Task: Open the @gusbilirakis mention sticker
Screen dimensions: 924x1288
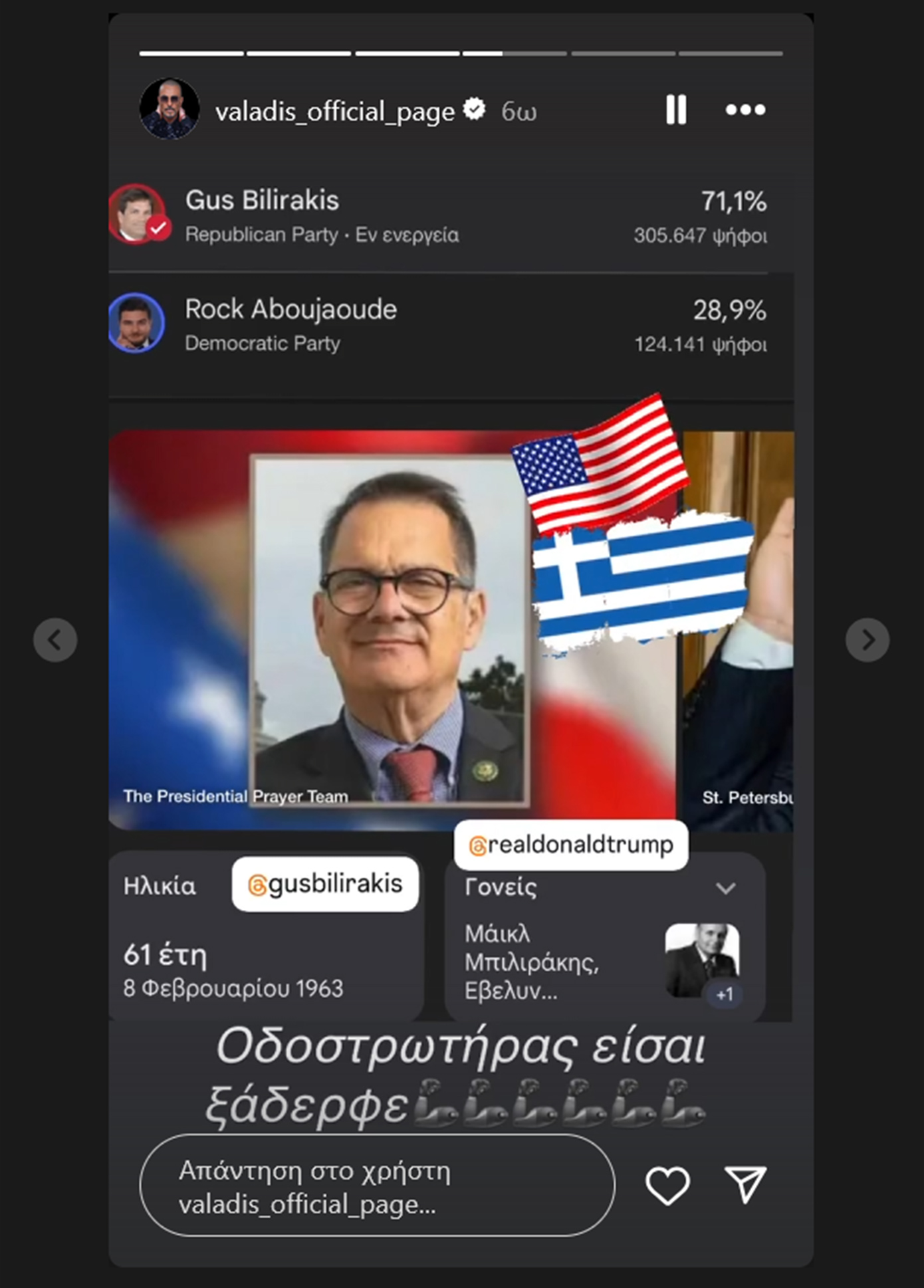Action: 325,884
